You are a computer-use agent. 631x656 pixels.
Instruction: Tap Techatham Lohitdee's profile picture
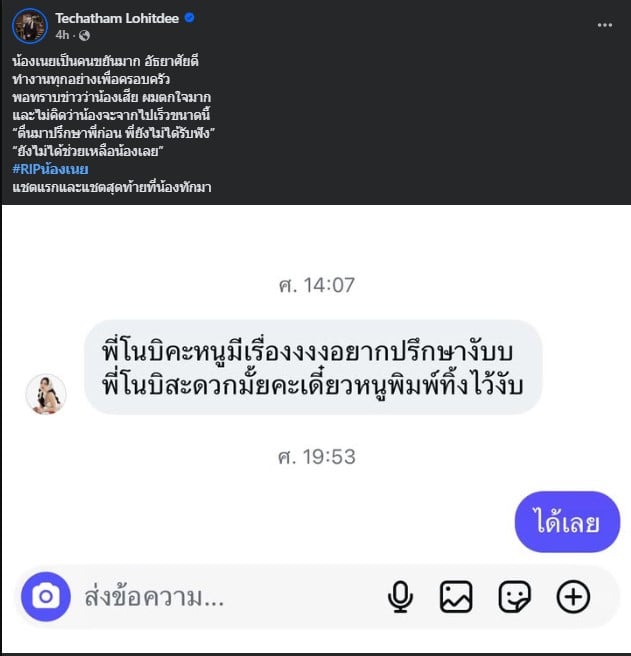29,25
